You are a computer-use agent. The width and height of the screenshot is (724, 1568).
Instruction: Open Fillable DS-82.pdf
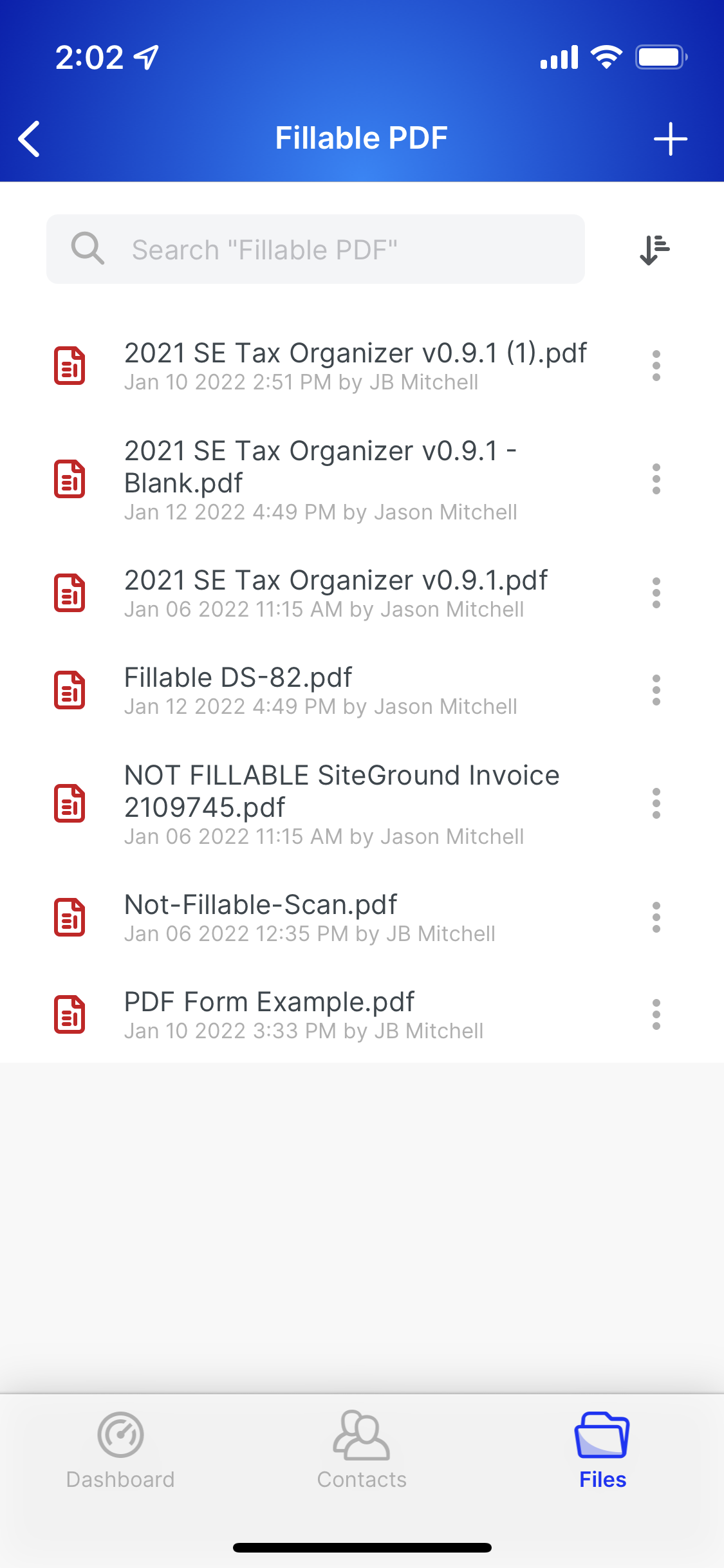[x=238, y=690]
